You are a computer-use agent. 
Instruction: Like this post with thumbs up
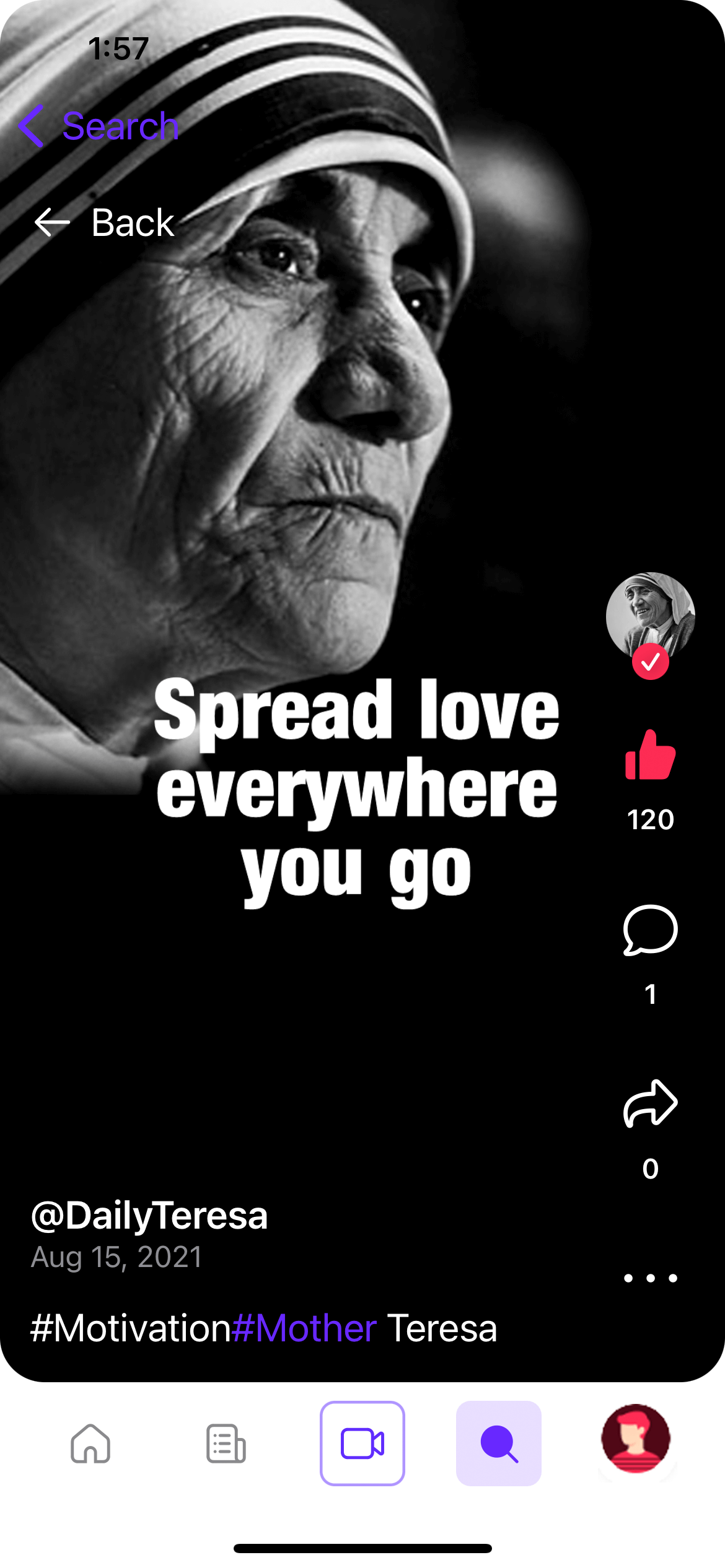pos(650,756)
